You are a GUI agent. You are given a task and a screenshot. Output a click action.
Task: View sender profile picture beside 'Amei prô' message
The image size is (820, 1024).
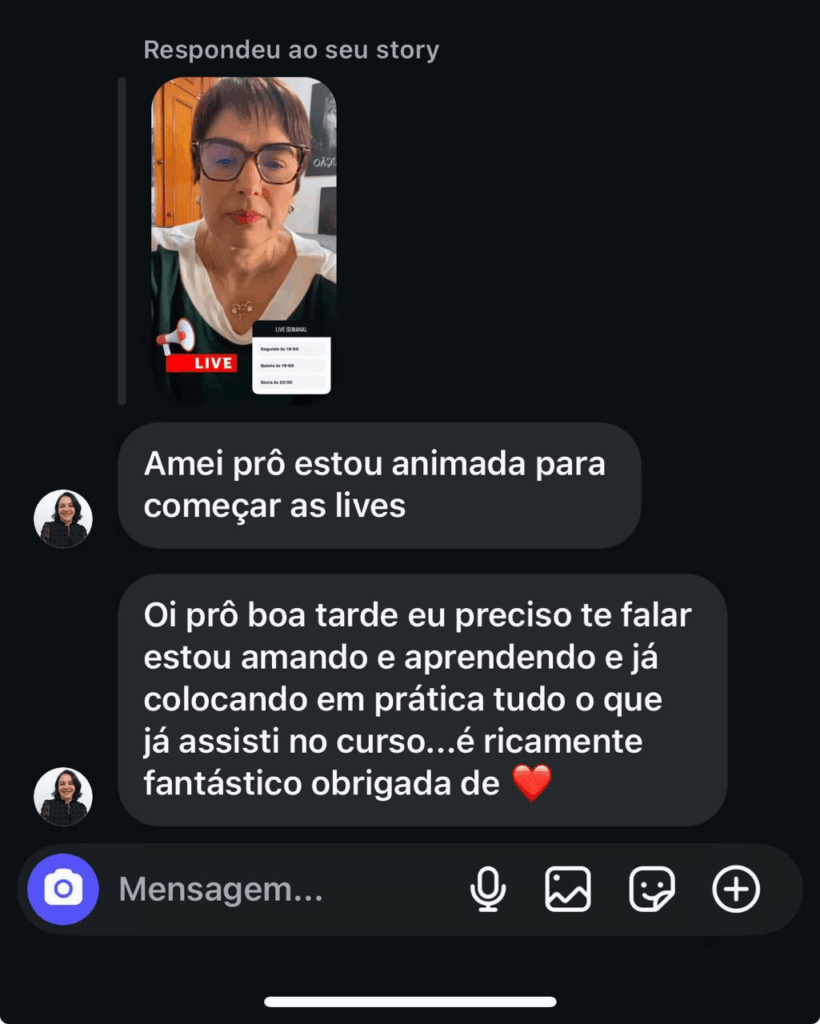(63, 519)
